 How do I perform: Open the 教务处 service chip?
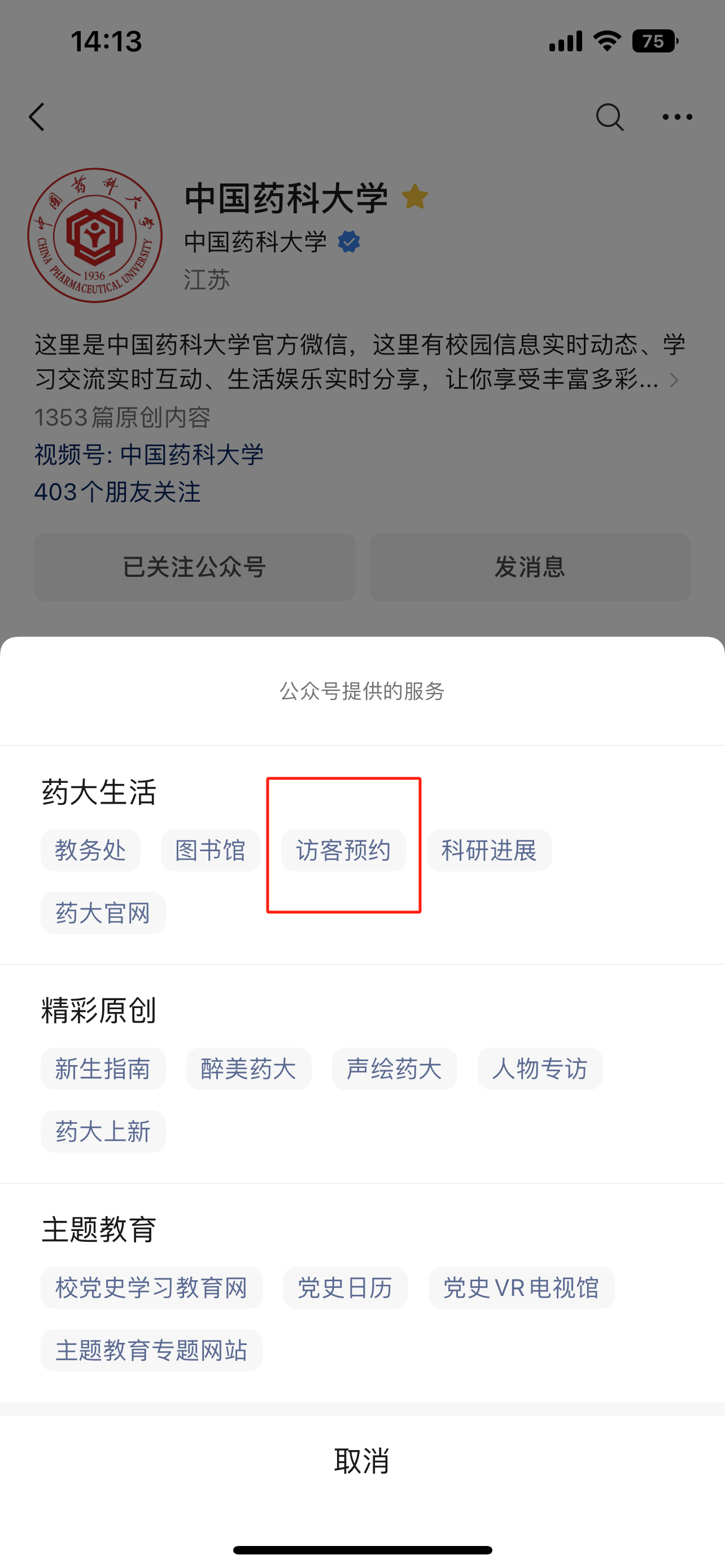click(90, 851)
